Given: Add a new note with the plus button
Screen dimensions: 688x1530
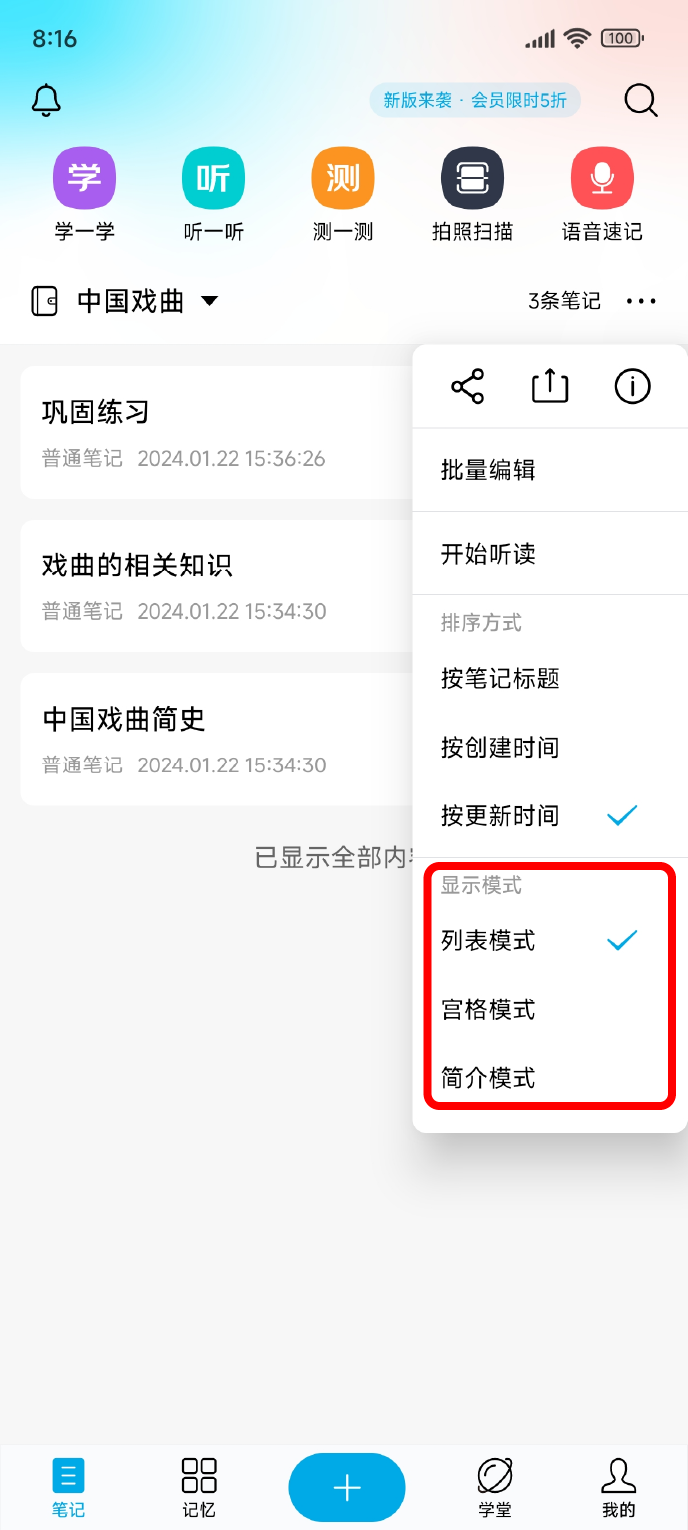Looking at the screenshot, I should (x=347, y=1487).
